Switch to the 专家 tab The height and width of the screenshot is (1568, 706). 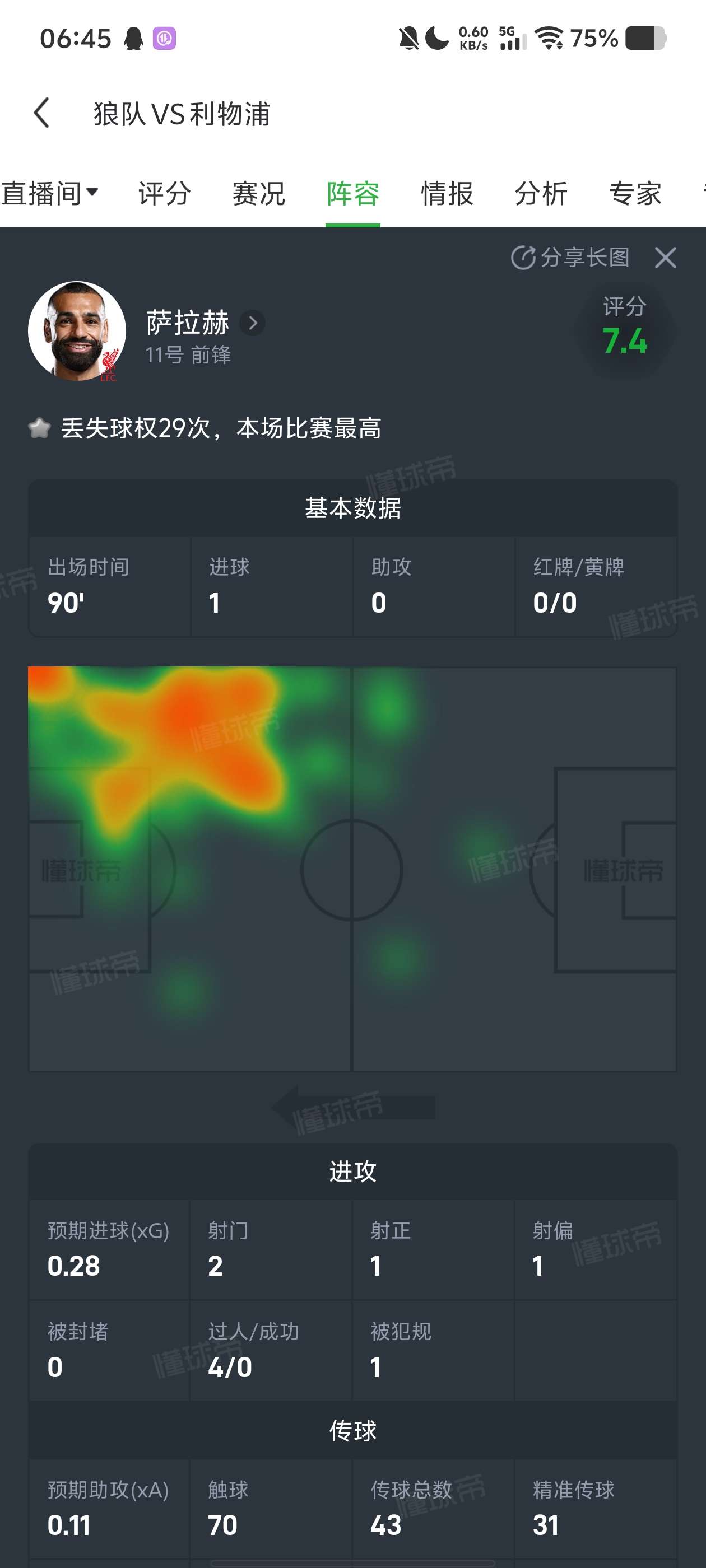coord(635,194)
